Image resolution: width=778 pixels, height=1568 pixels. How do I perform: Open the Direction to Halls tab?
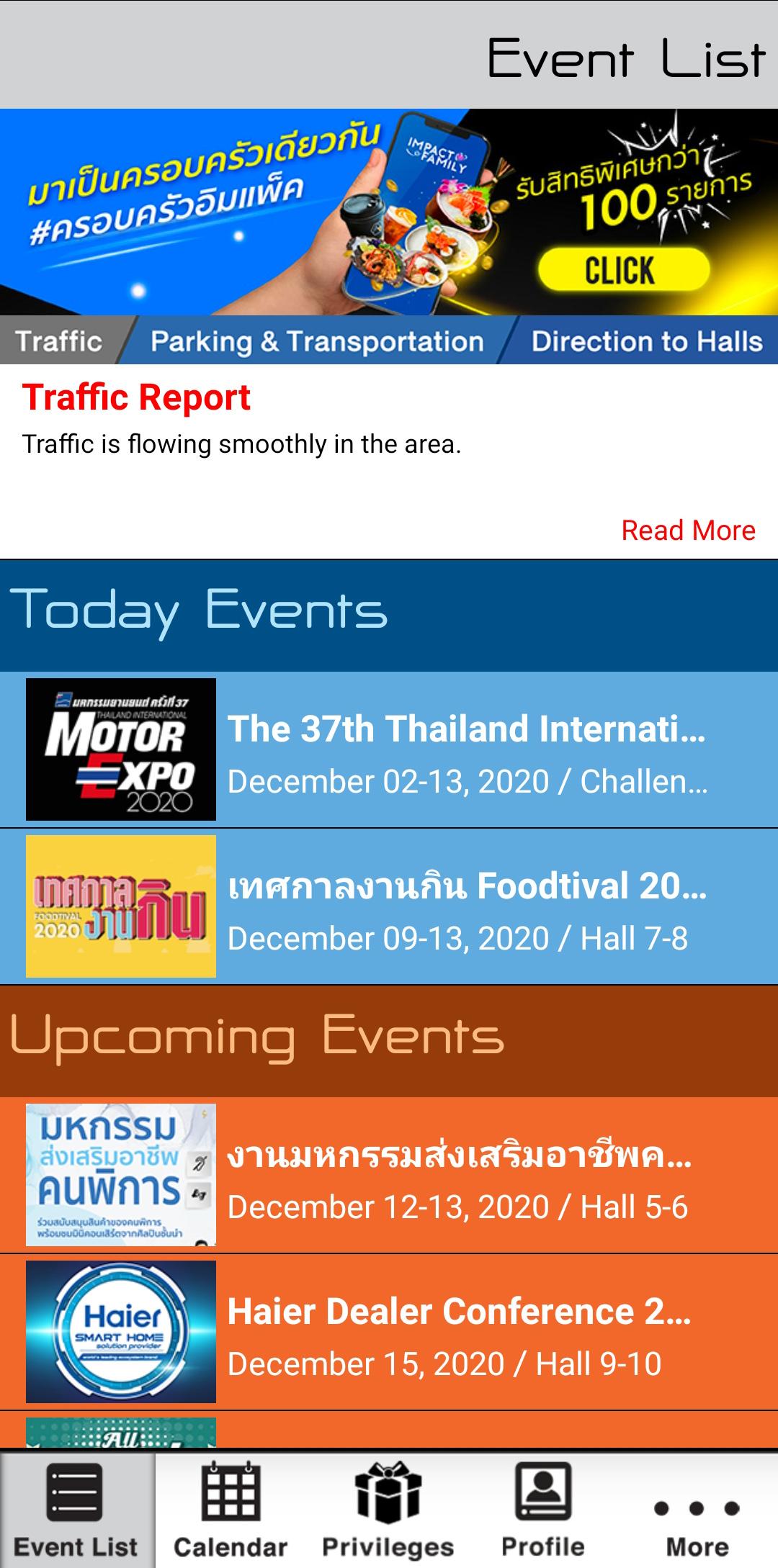[x=646, y=341]
